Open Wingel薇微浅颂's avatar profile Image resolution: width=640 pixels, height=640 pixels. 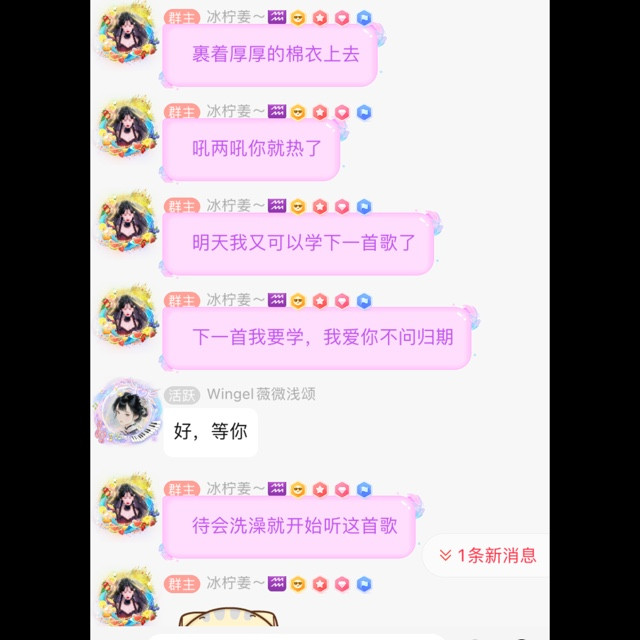click(127, 412)
